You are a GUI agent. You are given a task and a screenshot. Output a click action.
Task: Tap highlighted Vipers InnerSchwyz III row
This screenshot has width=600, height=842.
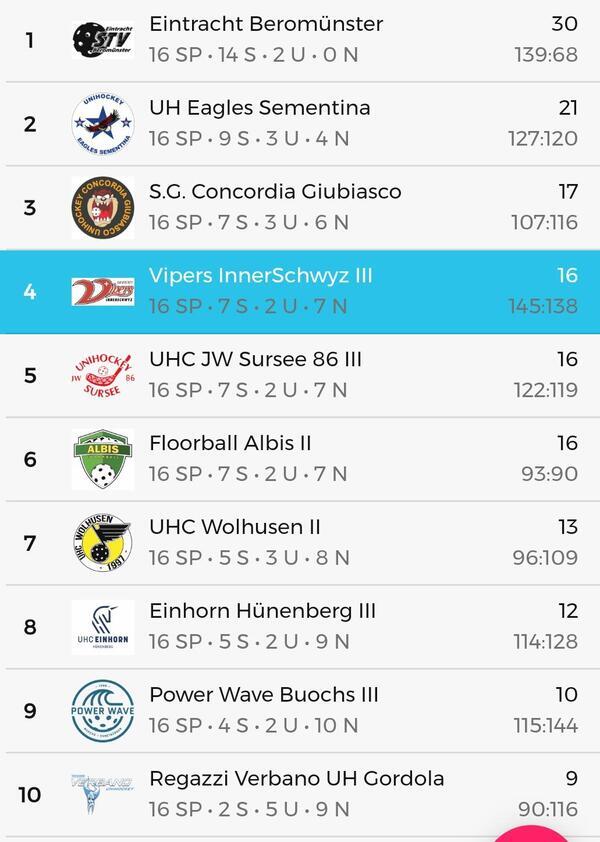[300, 292]
